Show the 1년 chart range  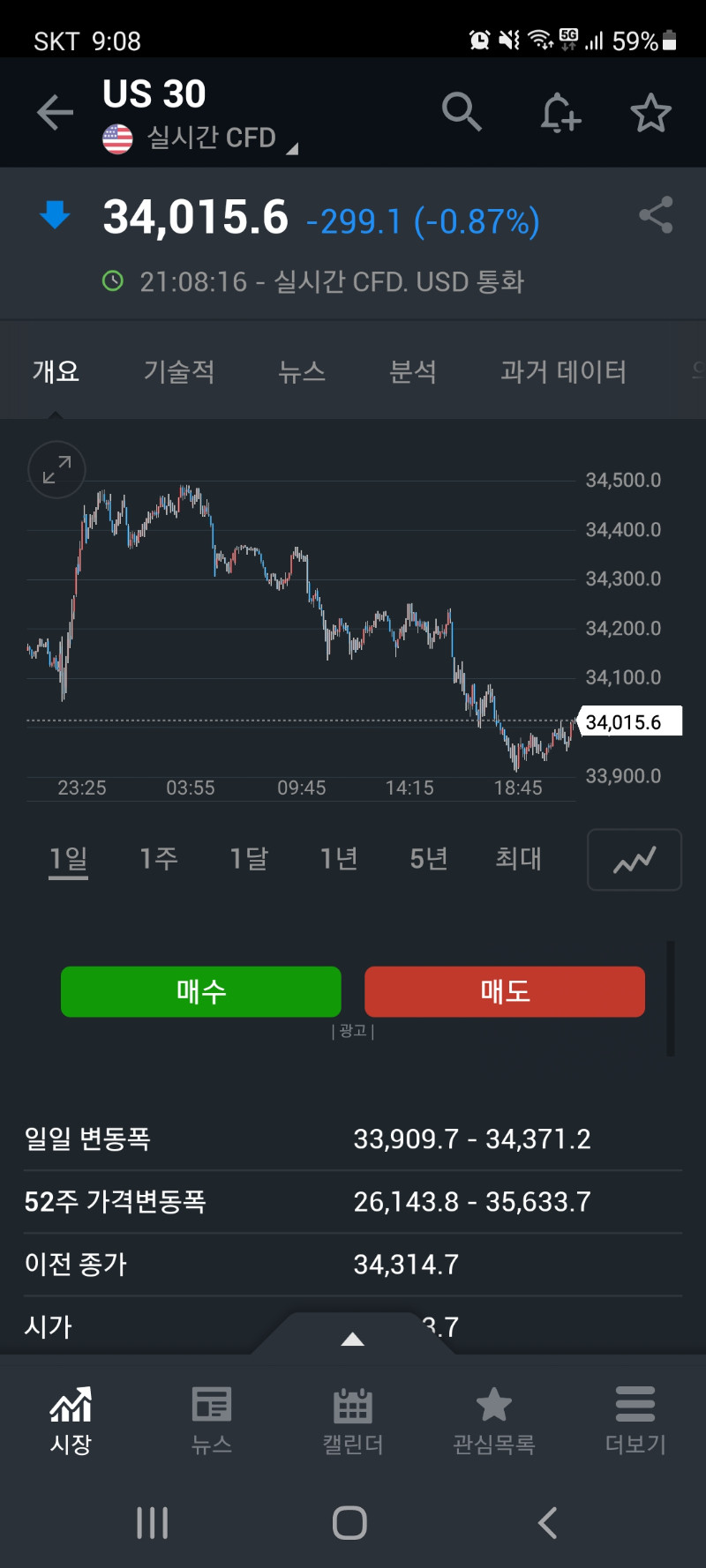339,858
